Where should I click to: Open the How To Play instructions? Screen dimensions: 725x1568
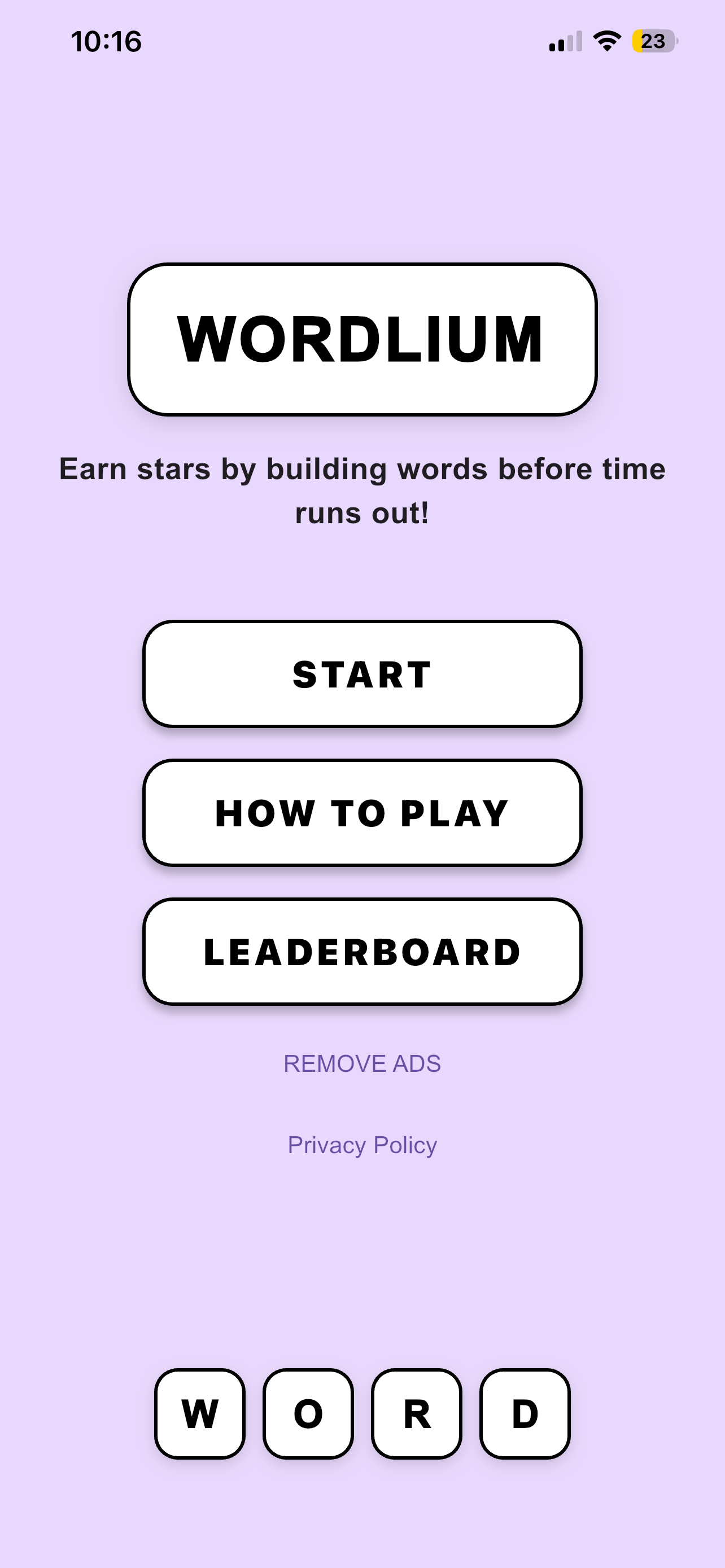click(362, 813)
